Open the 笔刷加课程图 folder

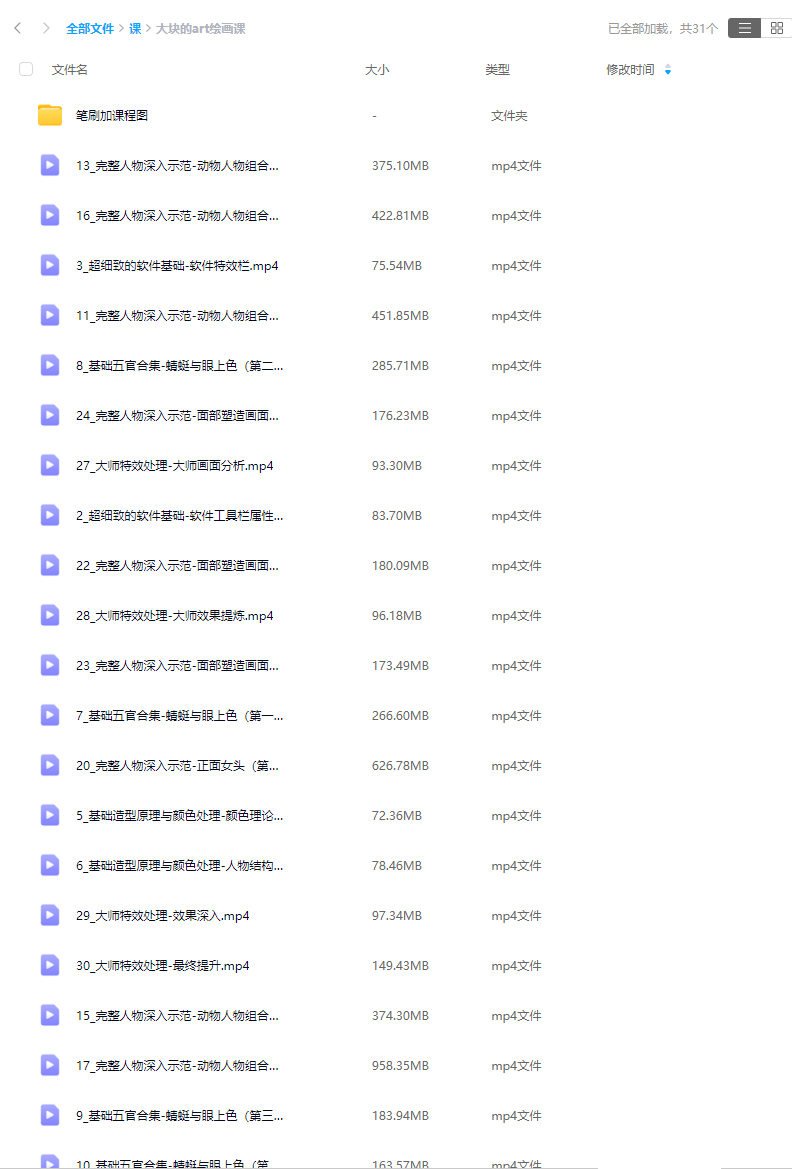112,116
